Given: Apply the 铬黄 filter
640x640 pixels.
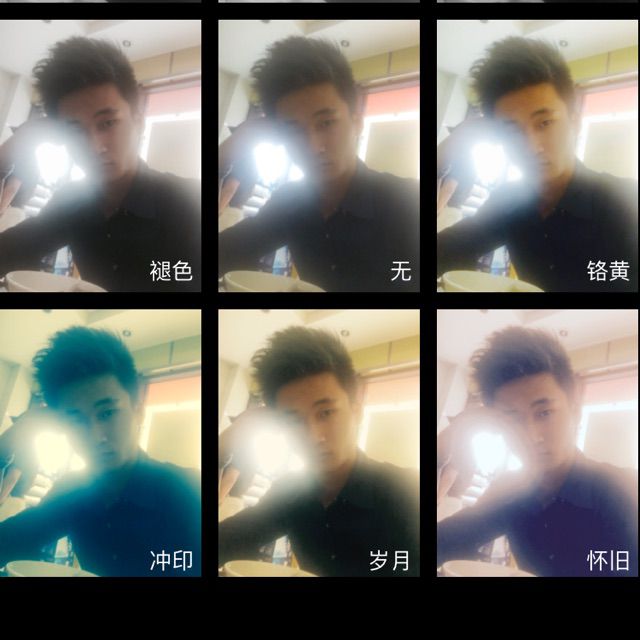Looking at the screenshot, I should coord(538,155).
